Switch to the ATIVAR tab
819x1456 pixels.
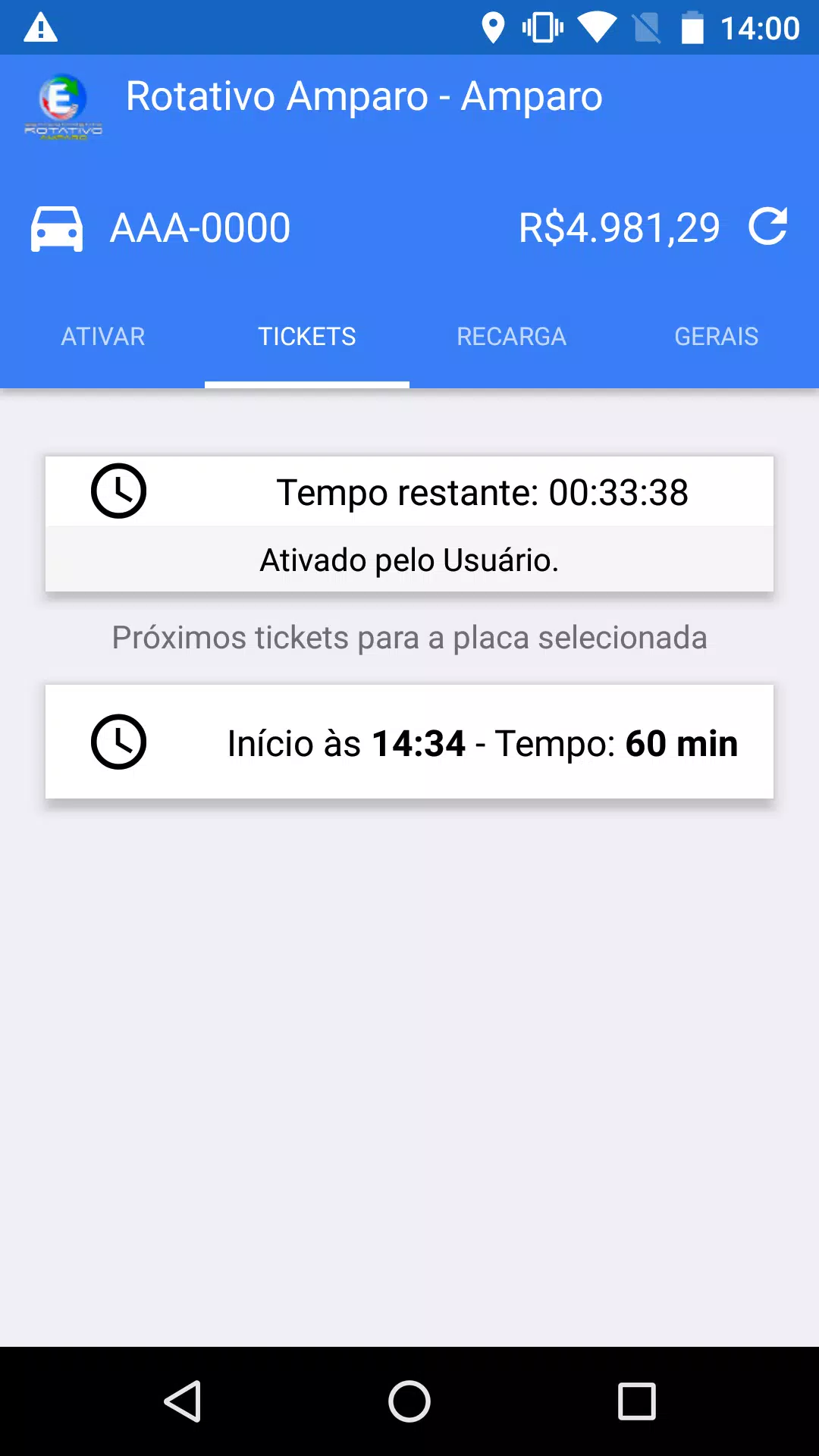(x=102, y=337)
